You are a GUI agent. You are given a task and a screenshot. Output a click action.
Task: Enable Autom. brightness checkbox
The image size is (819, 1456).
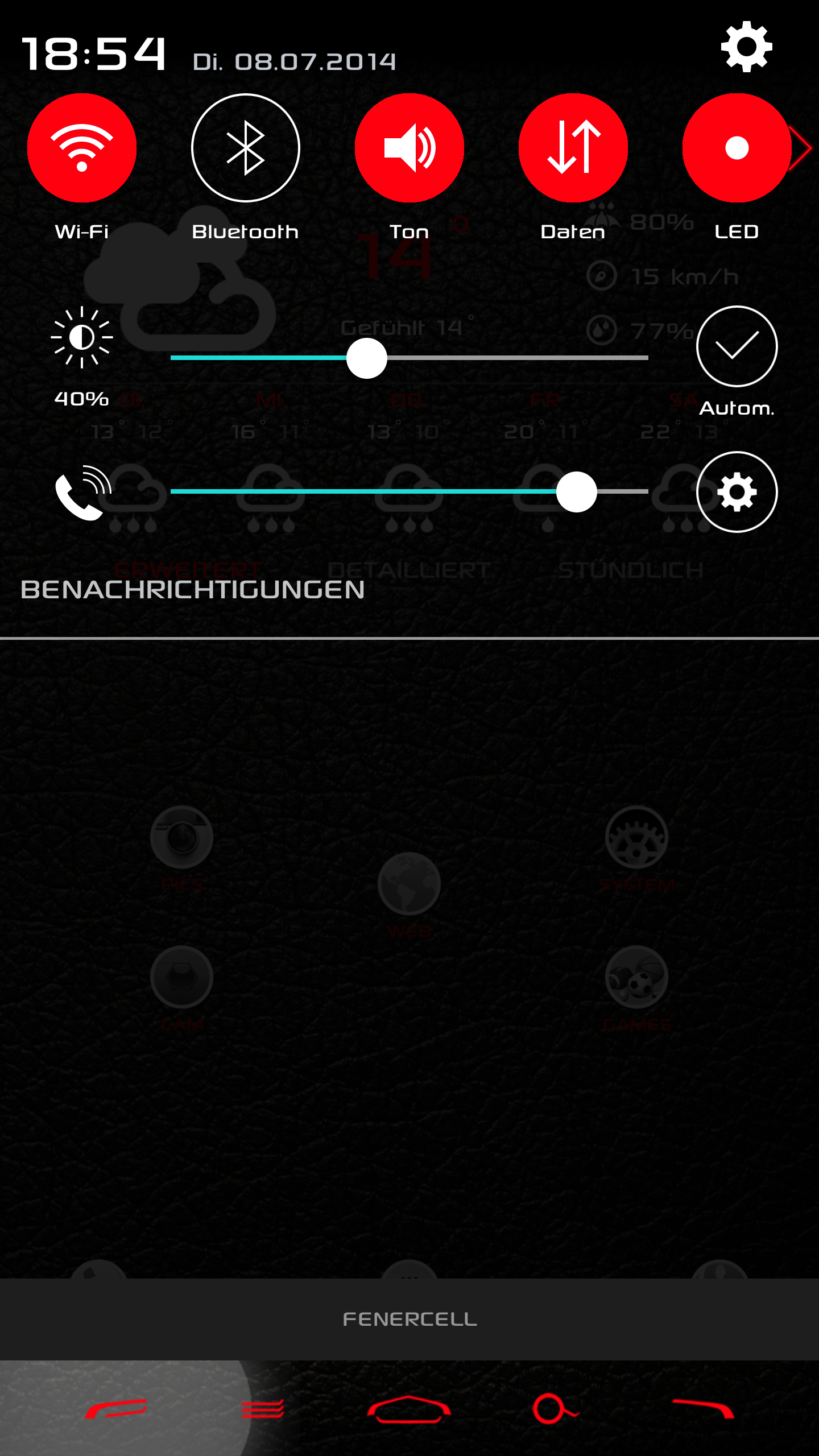(x=737, y=346)
